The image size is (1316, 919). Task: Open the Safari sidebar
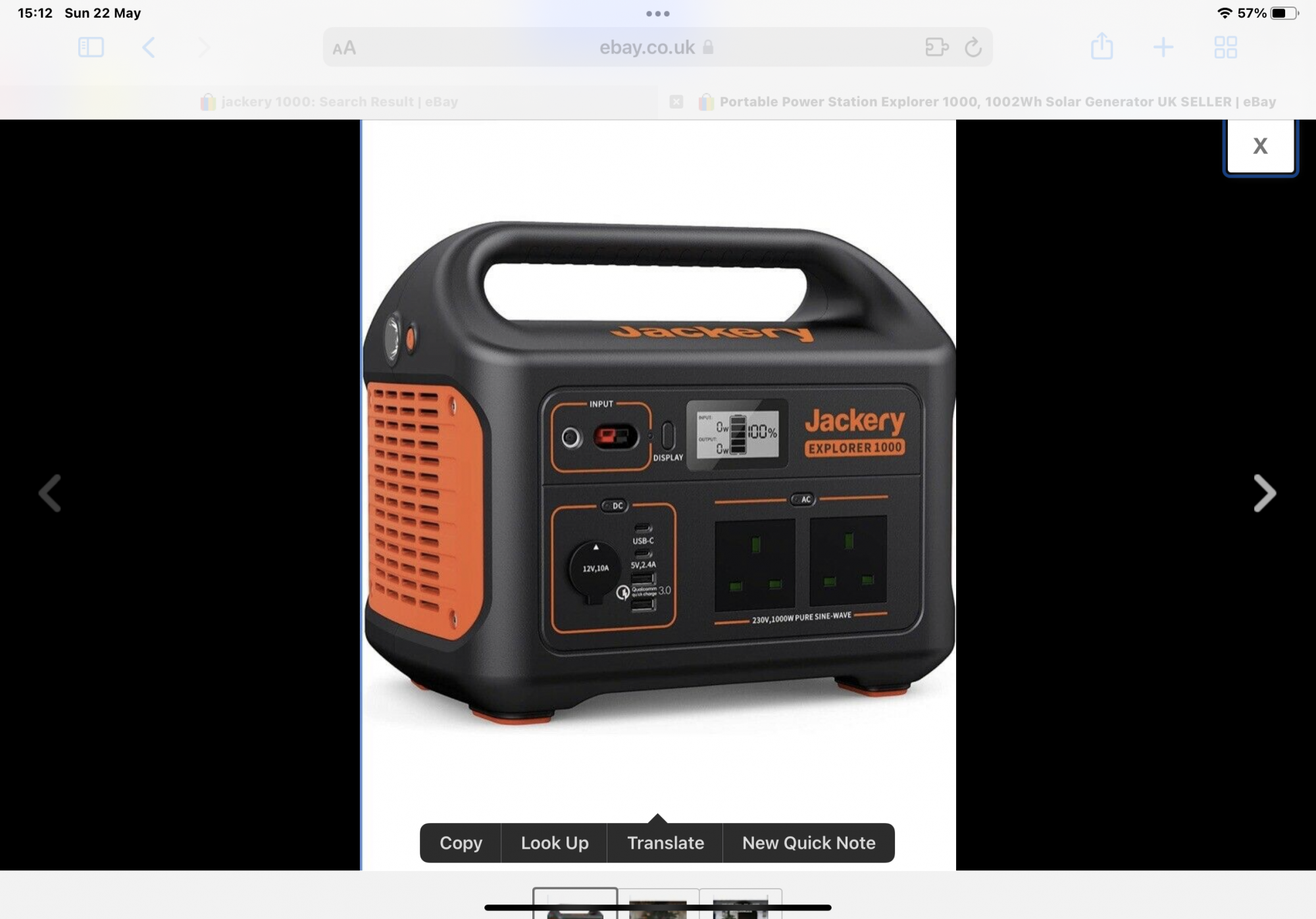tap(91, 47)
